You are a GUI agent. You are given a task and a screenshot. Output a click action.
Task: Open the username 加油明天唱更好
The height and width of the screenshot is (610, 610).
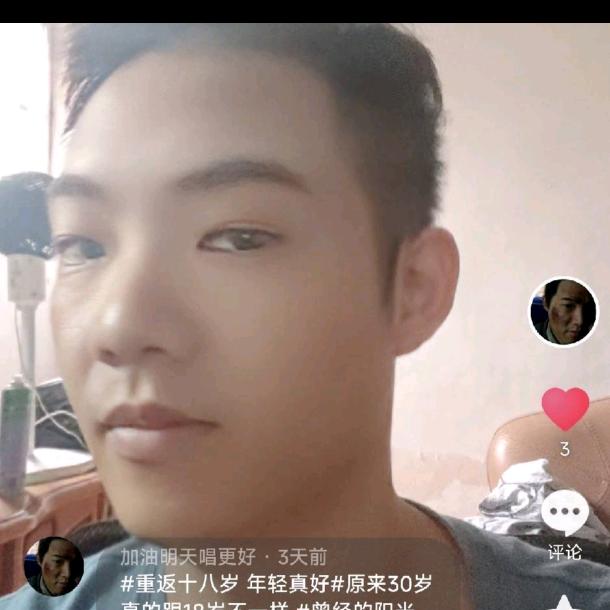coord(189,557)
